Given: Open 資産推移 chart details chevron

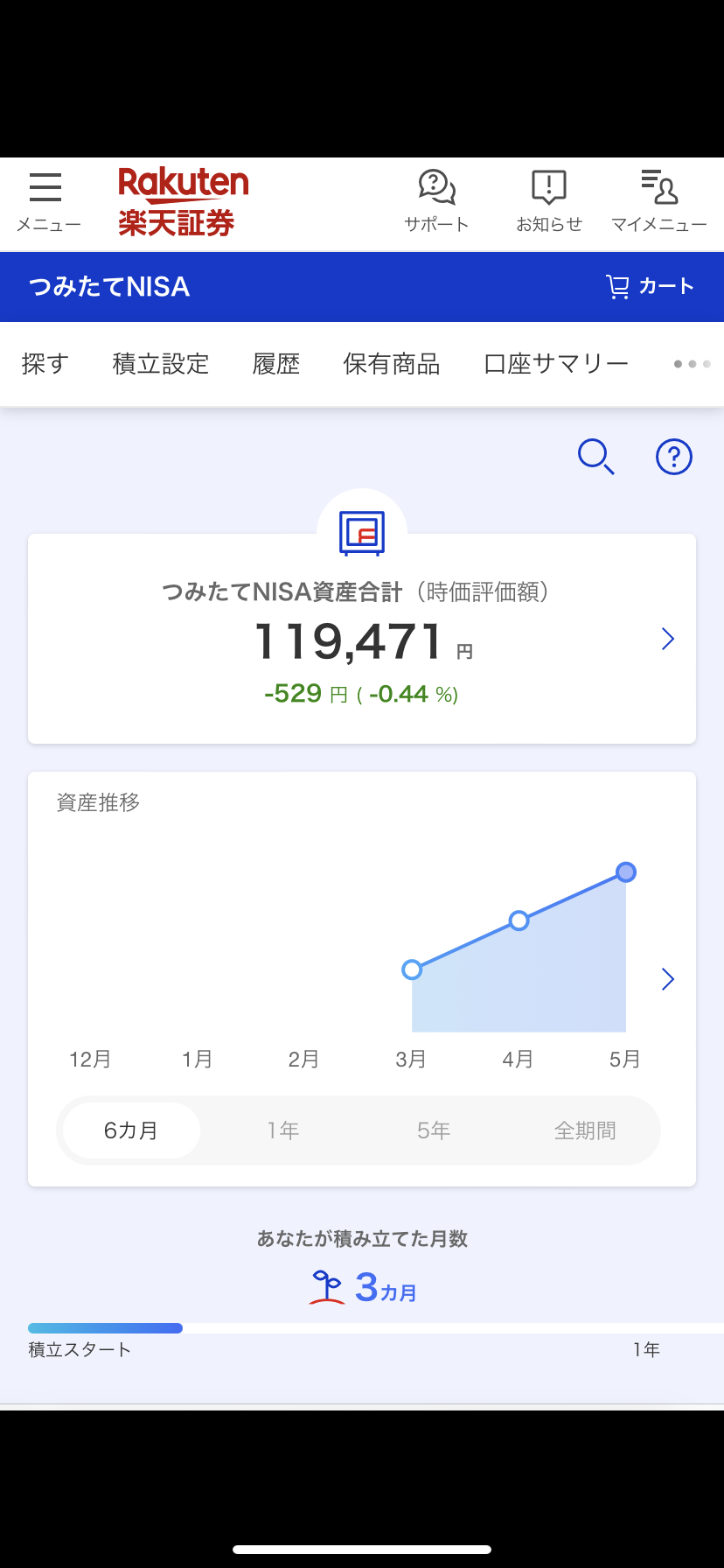Looking at the screenshot, I should pos(668,978).
